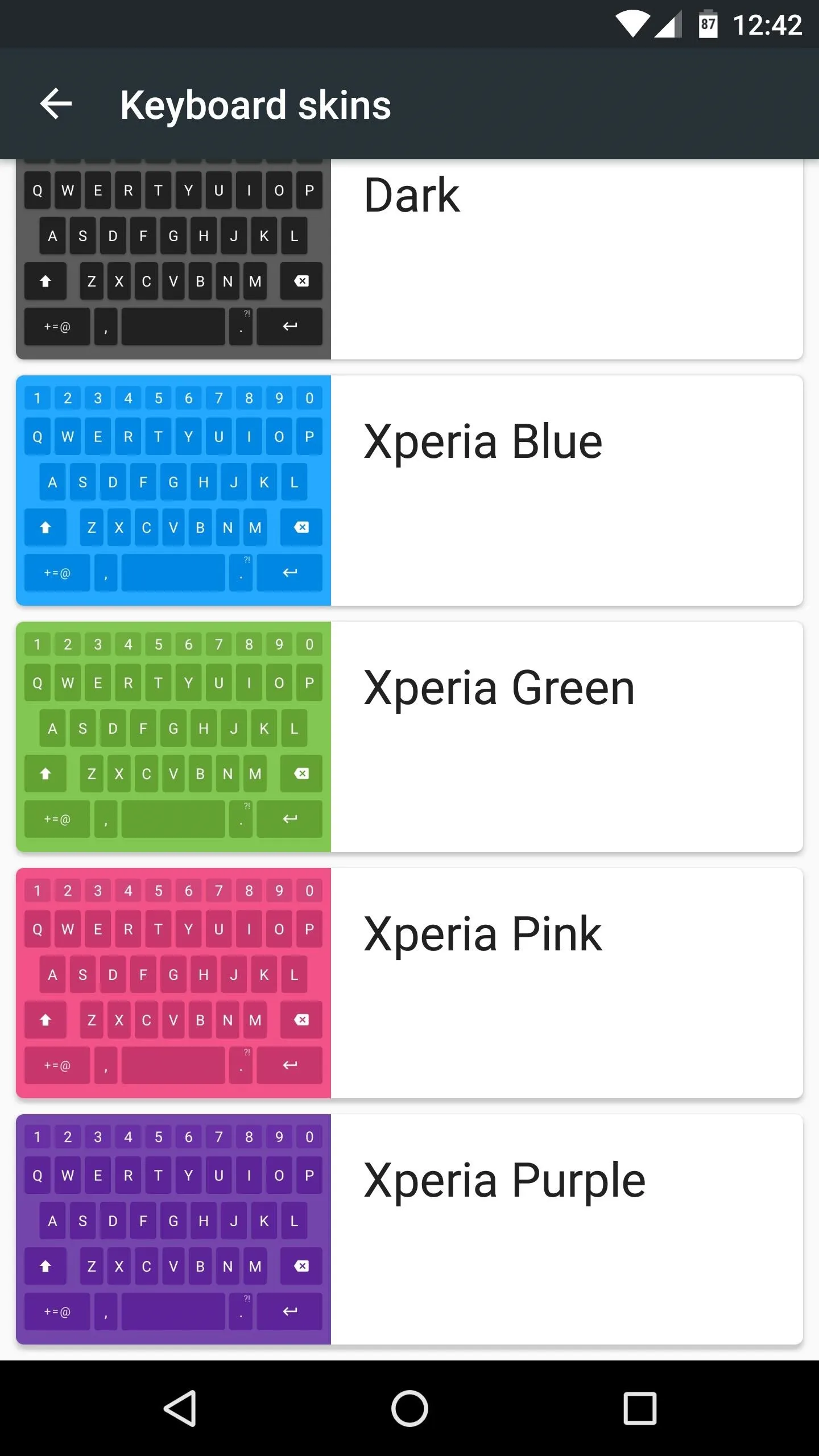Select the Dark keyboard skin
This screenshot has width=819, height=1456.
[409, 259]
